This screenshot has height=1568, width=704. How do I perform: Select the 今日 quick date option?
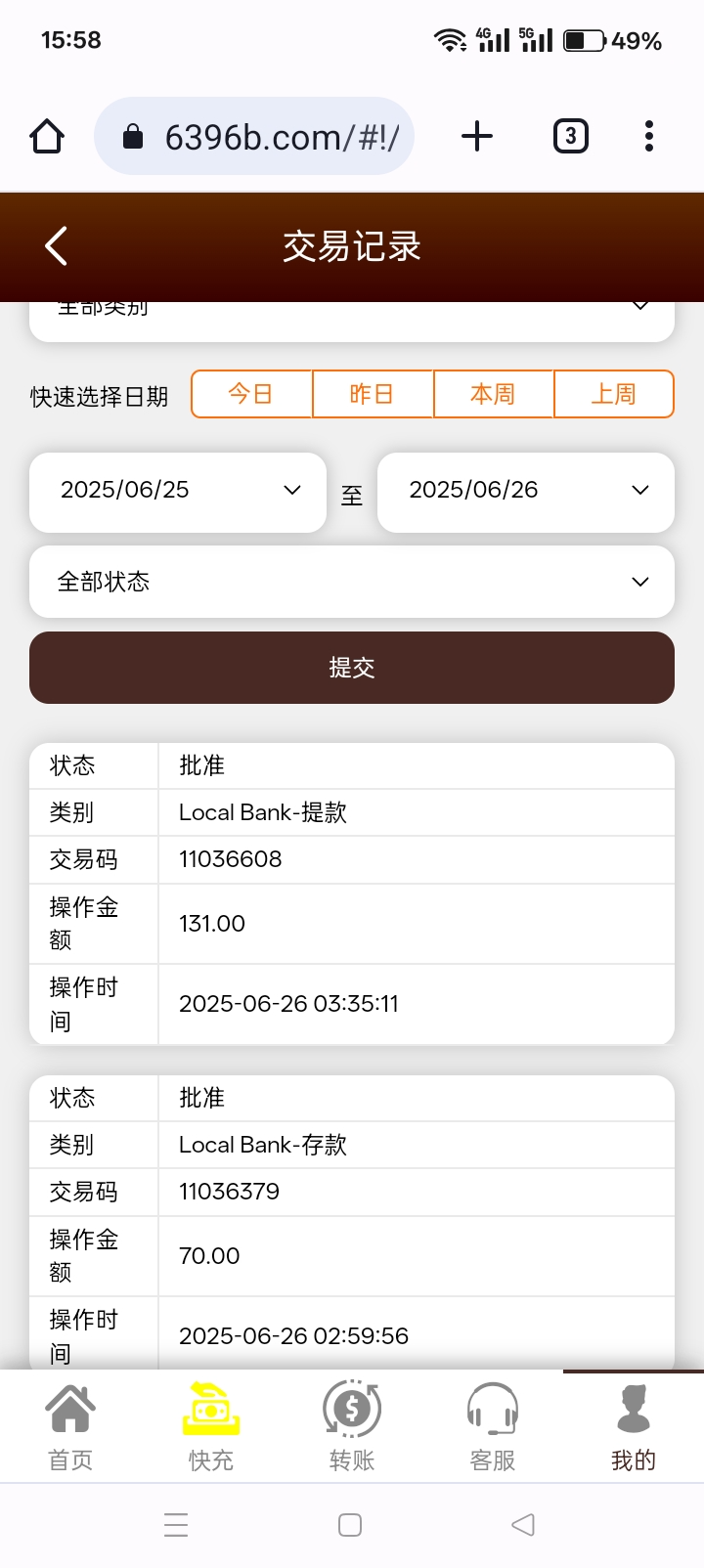251,394
